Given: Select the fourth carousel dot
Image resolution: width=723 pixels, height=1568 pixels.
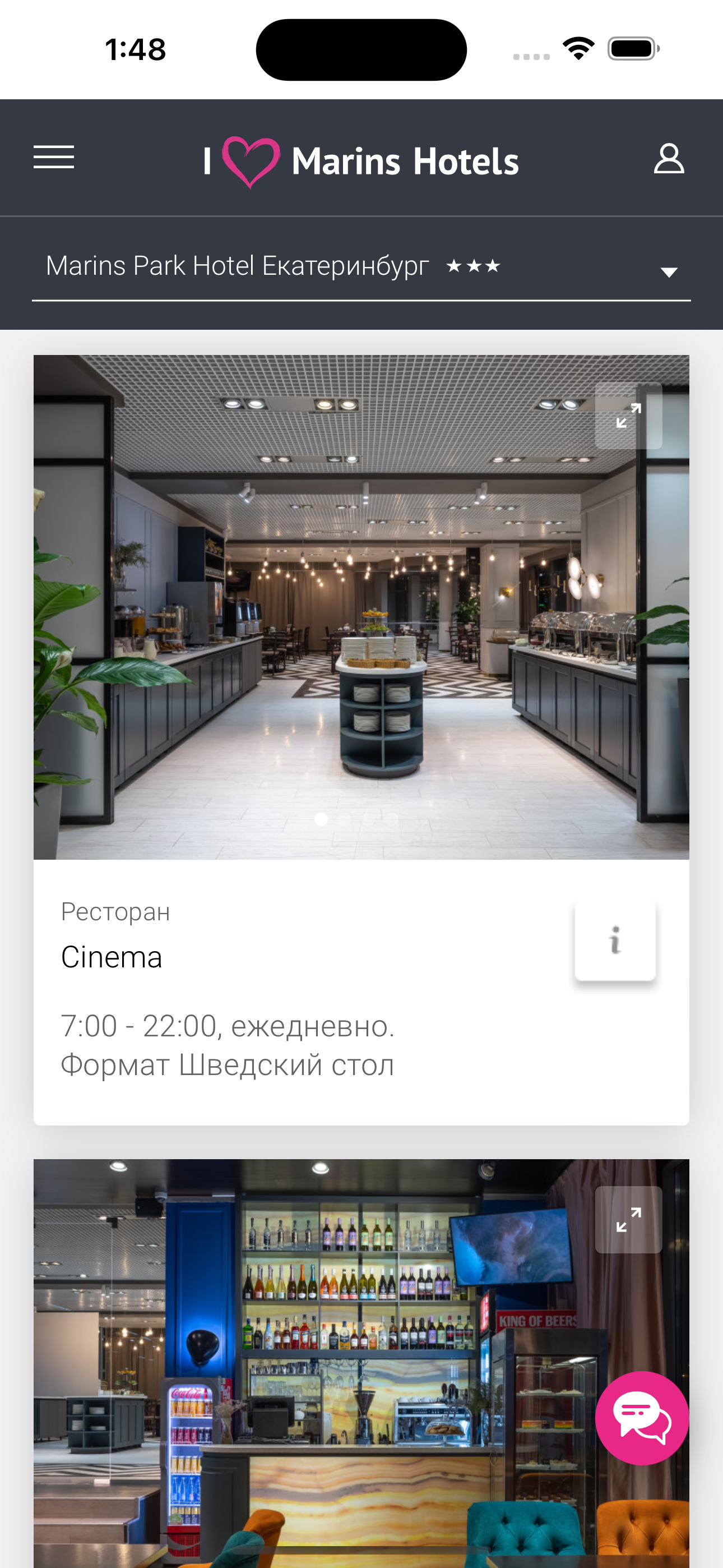Looking at the screenshot, I should [x=392, y=819].
